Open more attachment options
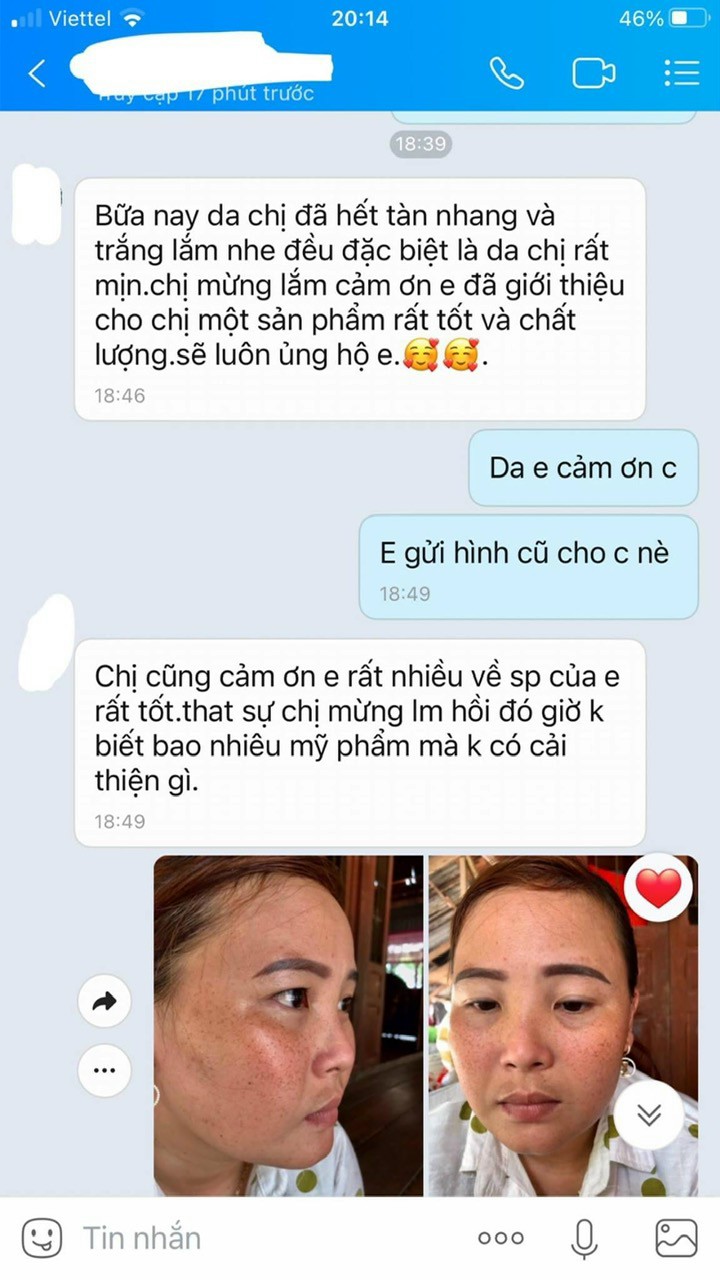Viewport: 720px width, 1280px height. click(x=501, y=1238)
